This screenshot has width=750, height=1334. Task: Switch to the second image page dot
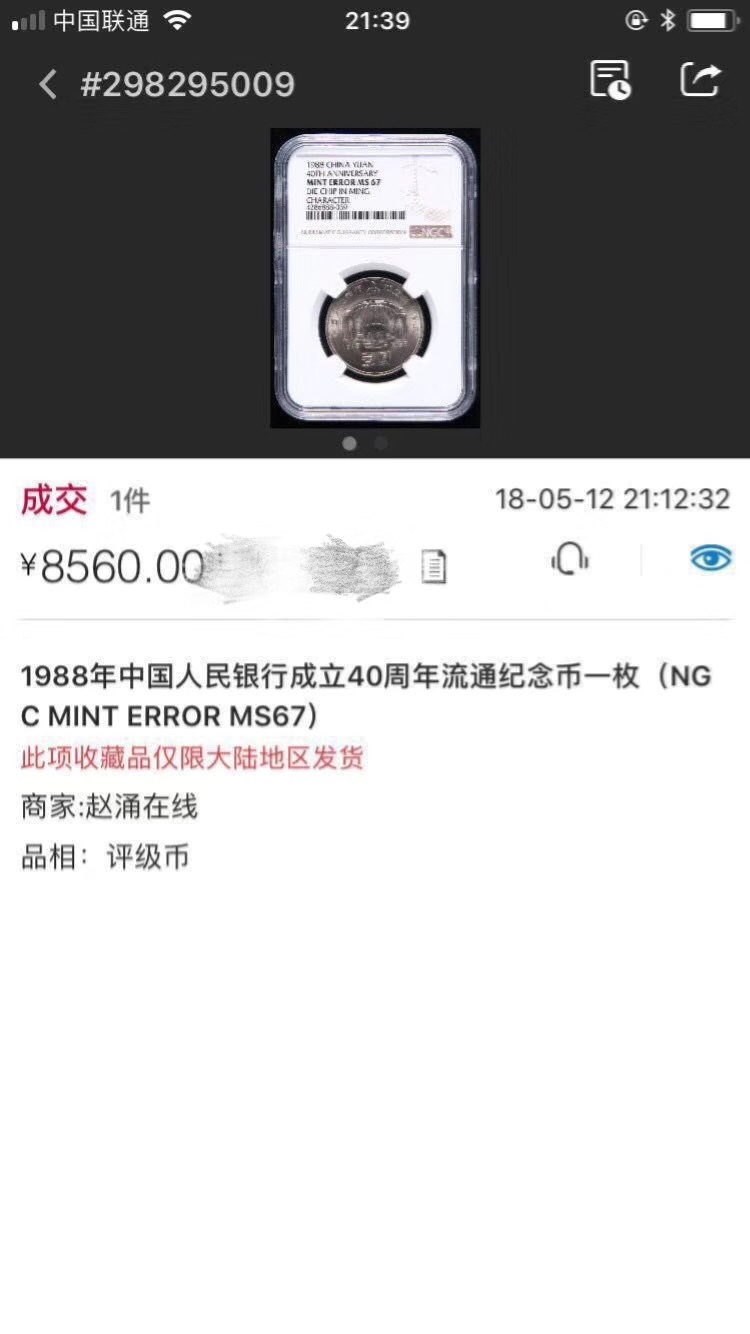[x=381, y=443]
